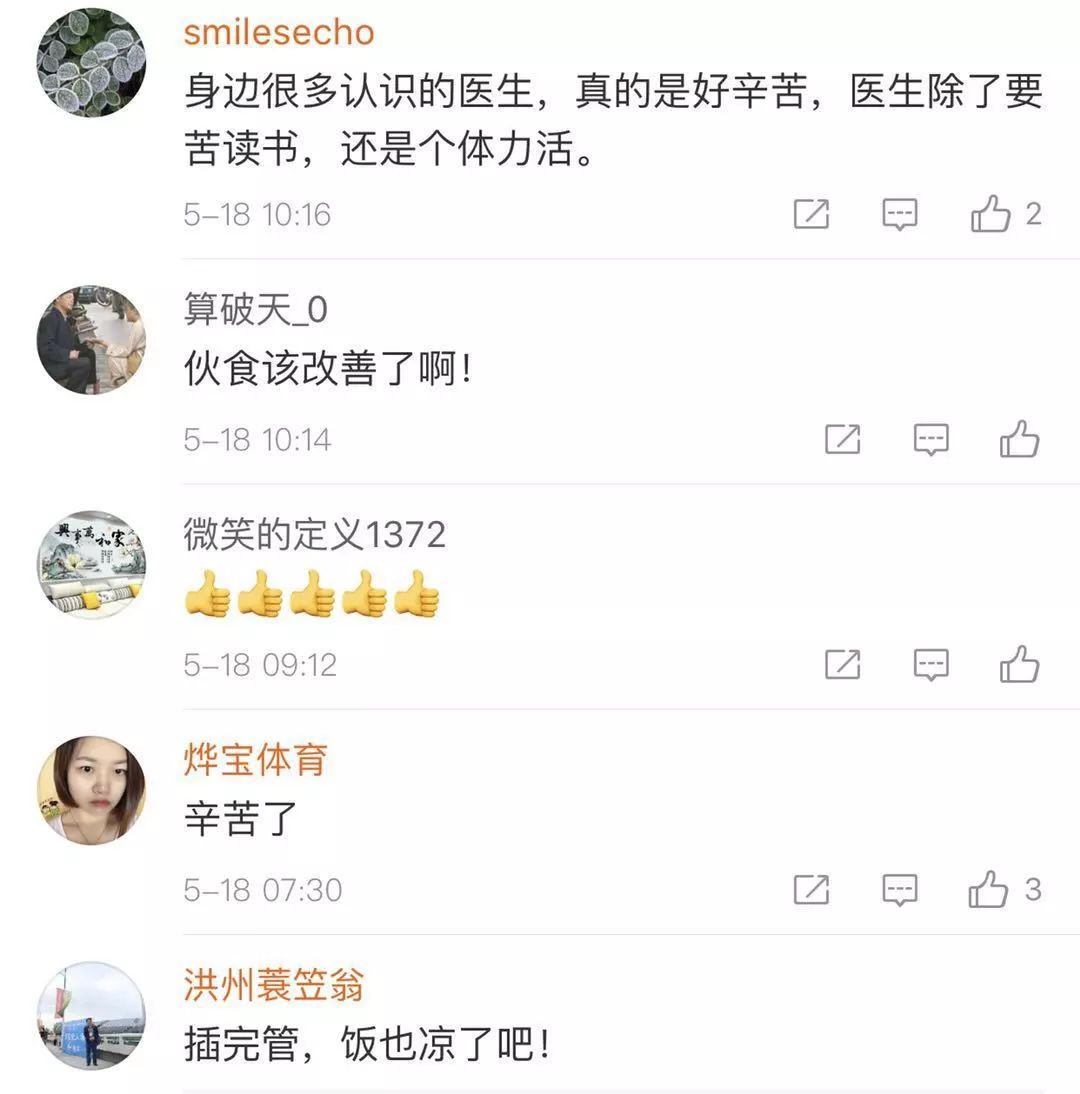Repost 微笑的定义1372's comment

tap(842, 664)
